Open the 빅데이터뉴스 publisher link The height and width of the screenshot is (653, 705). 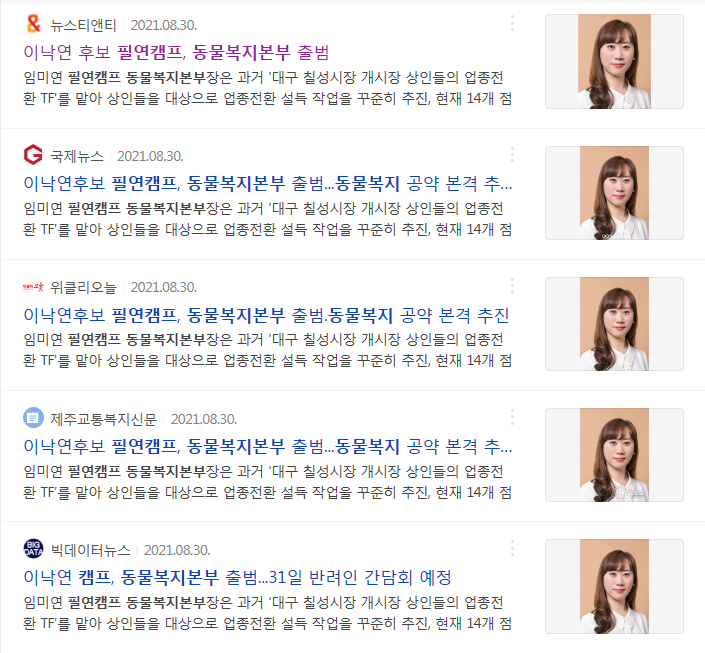coord(90,550)
